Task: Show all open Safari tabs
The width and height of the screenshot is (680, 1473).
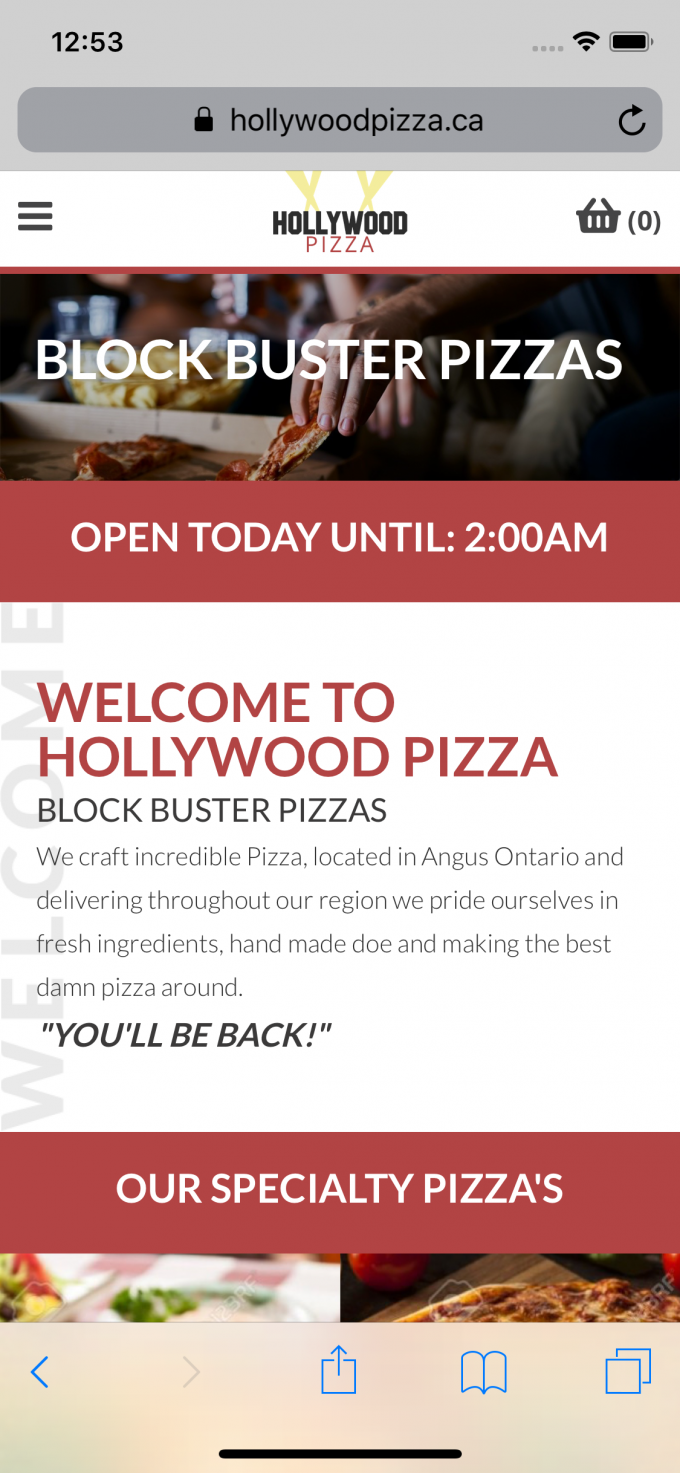Action: tap(628, 1371)
